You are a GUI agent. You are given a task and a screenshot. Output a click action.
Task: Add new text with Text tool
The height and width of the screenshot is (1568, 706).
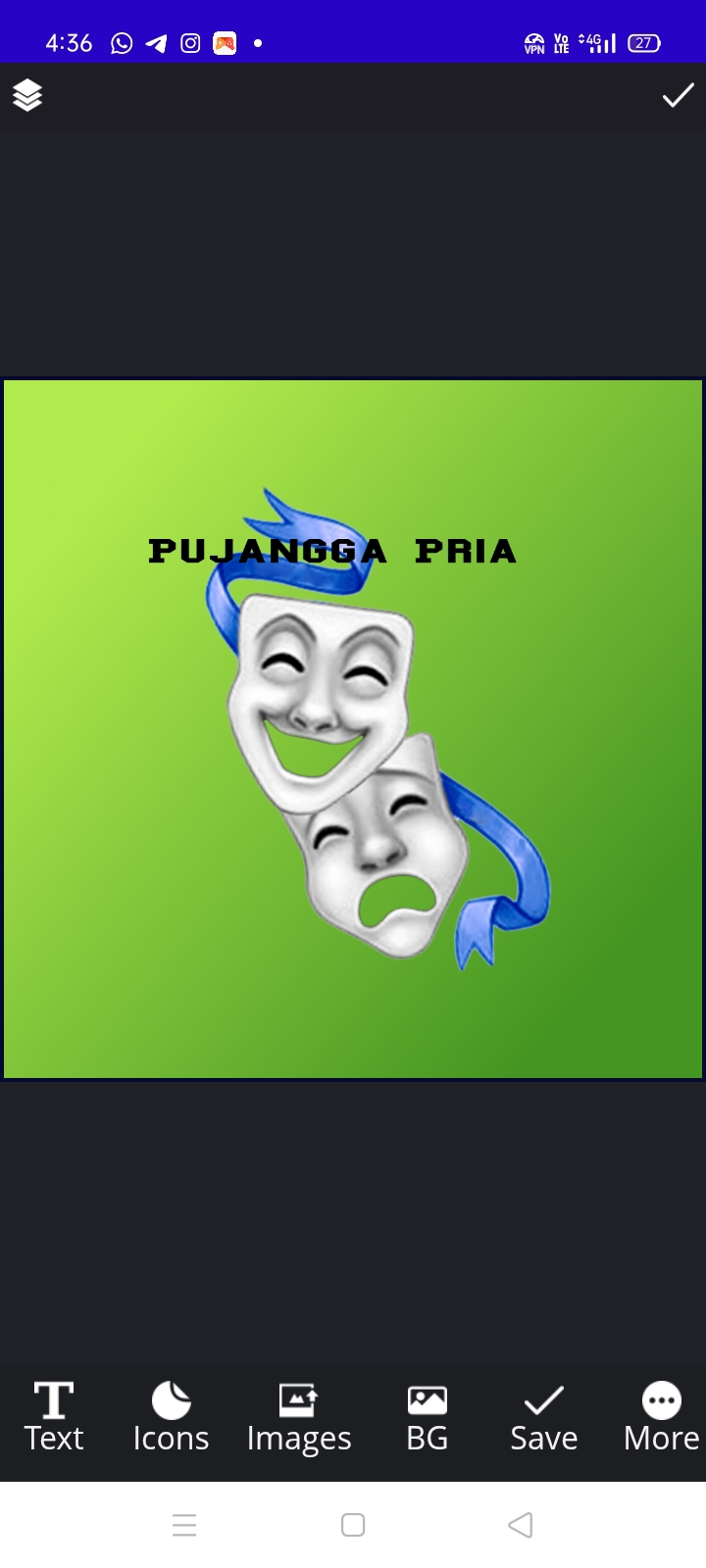pyautogui.click(x=54, y=1417)
